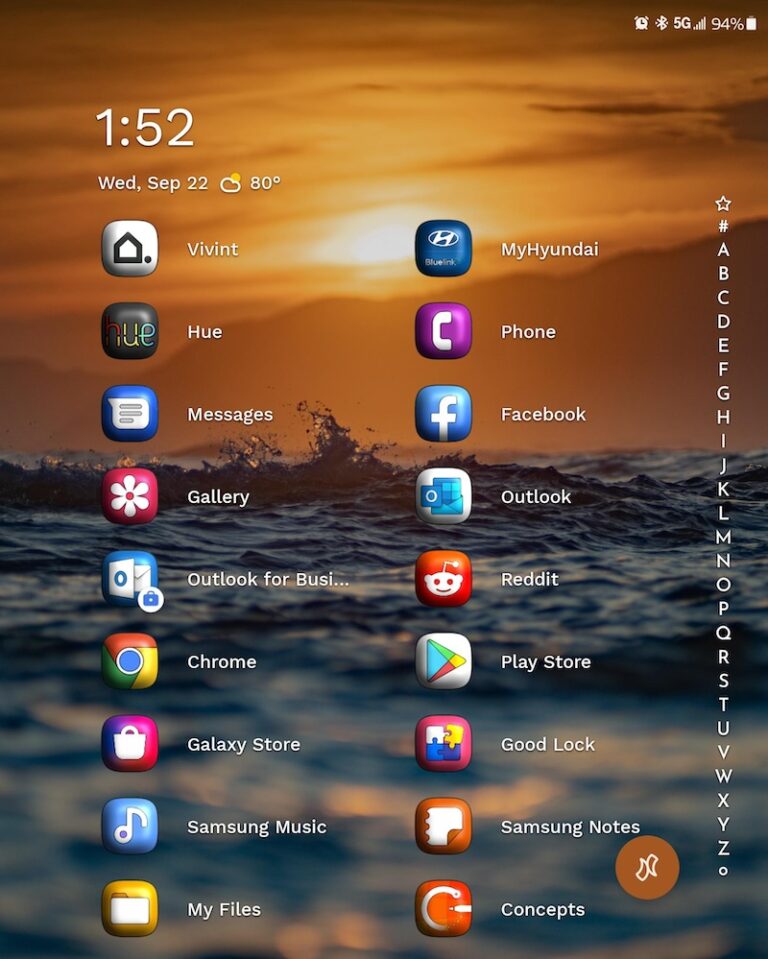Open the Play Store

443,661
